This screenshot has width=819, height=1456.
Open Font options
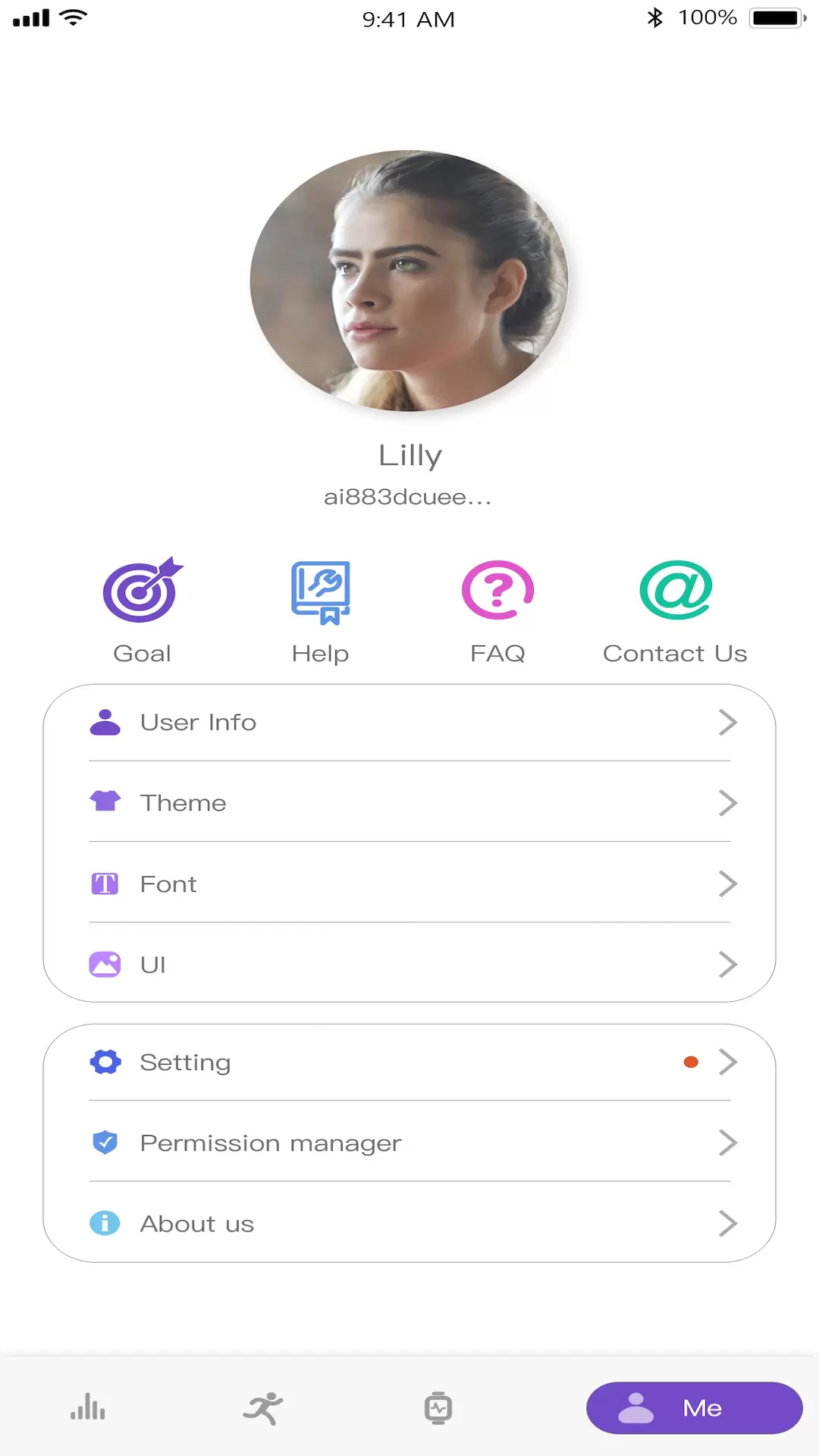(x=409, y=884)
